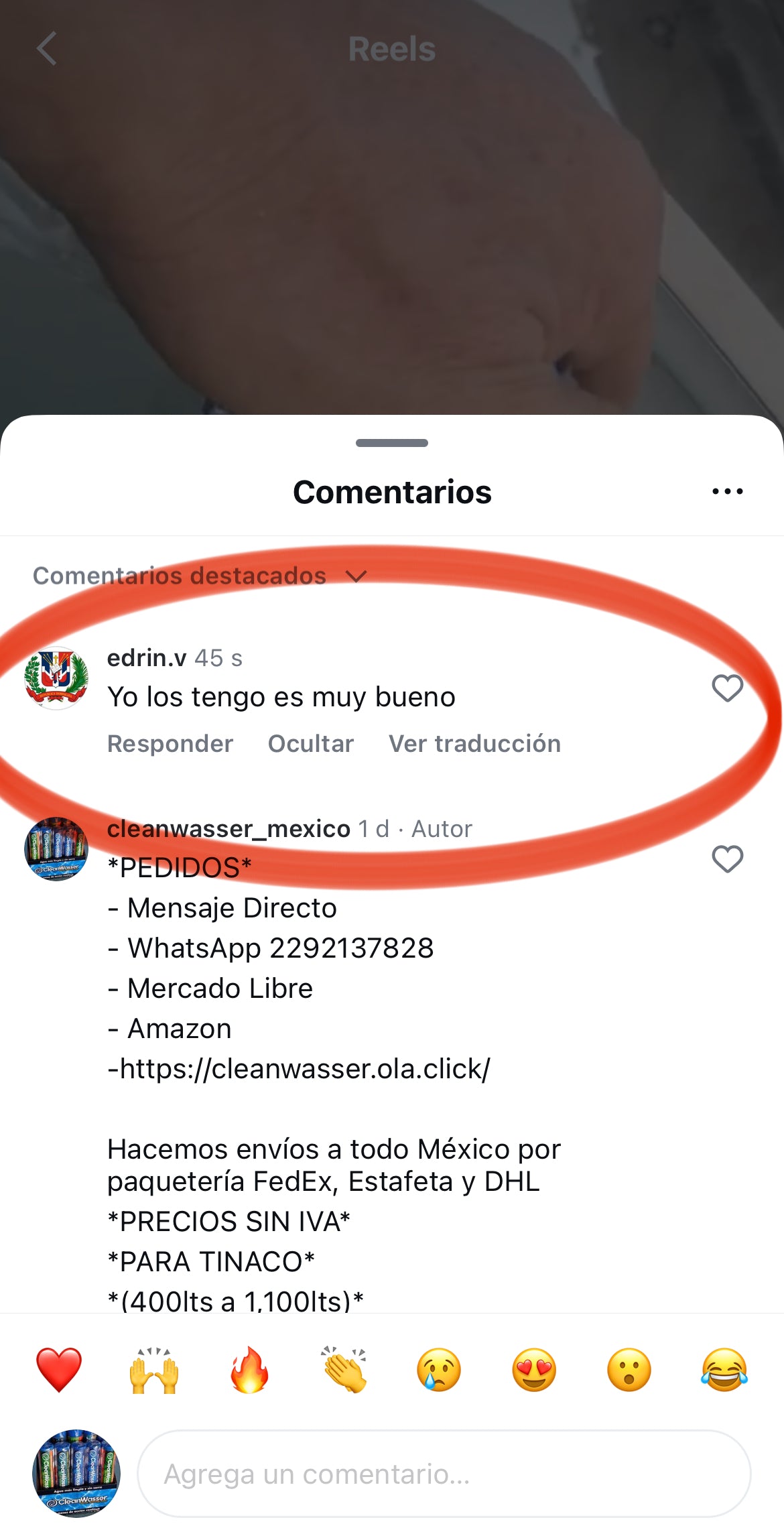Insert the fire emoji

[249, 1370]
